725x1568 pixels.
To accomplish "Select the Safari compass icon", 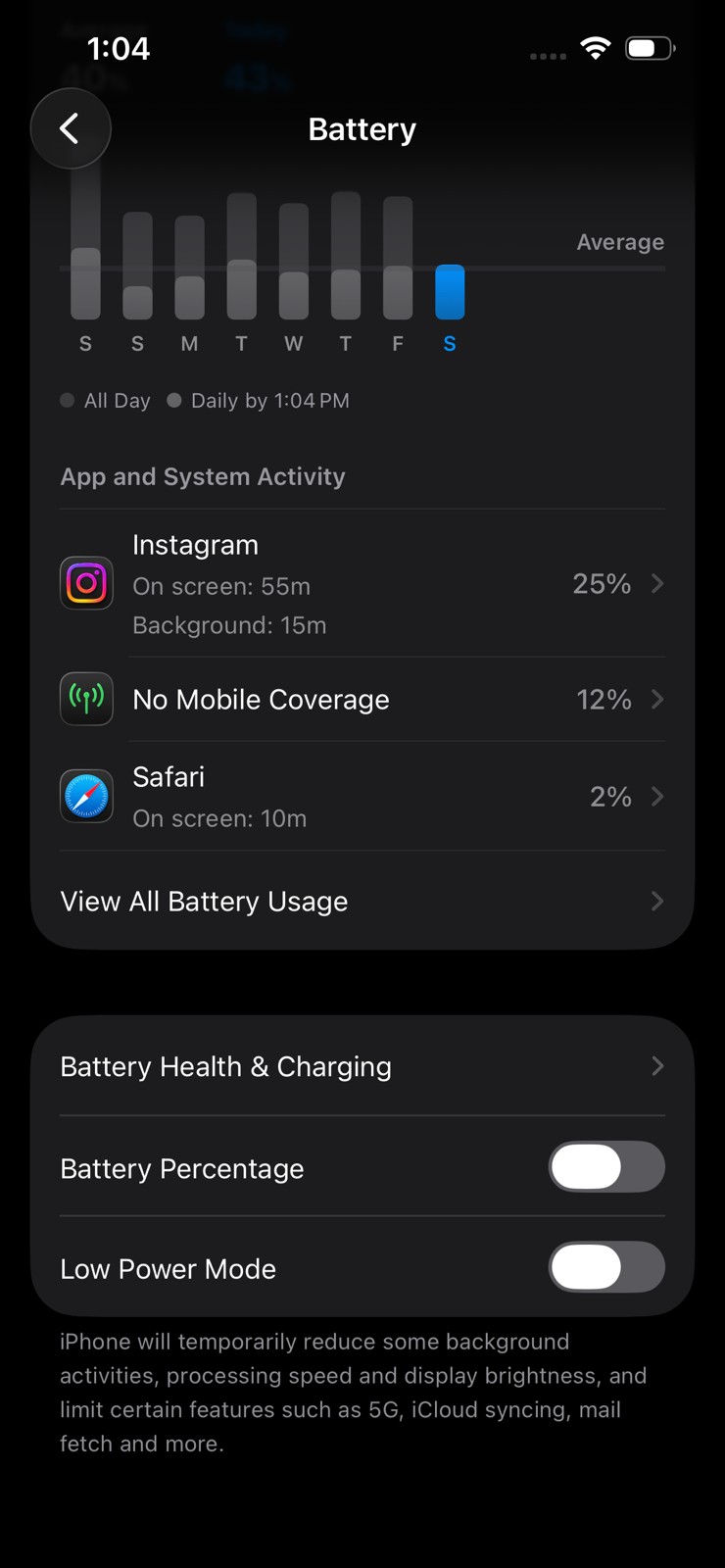I will coord(86,796).
